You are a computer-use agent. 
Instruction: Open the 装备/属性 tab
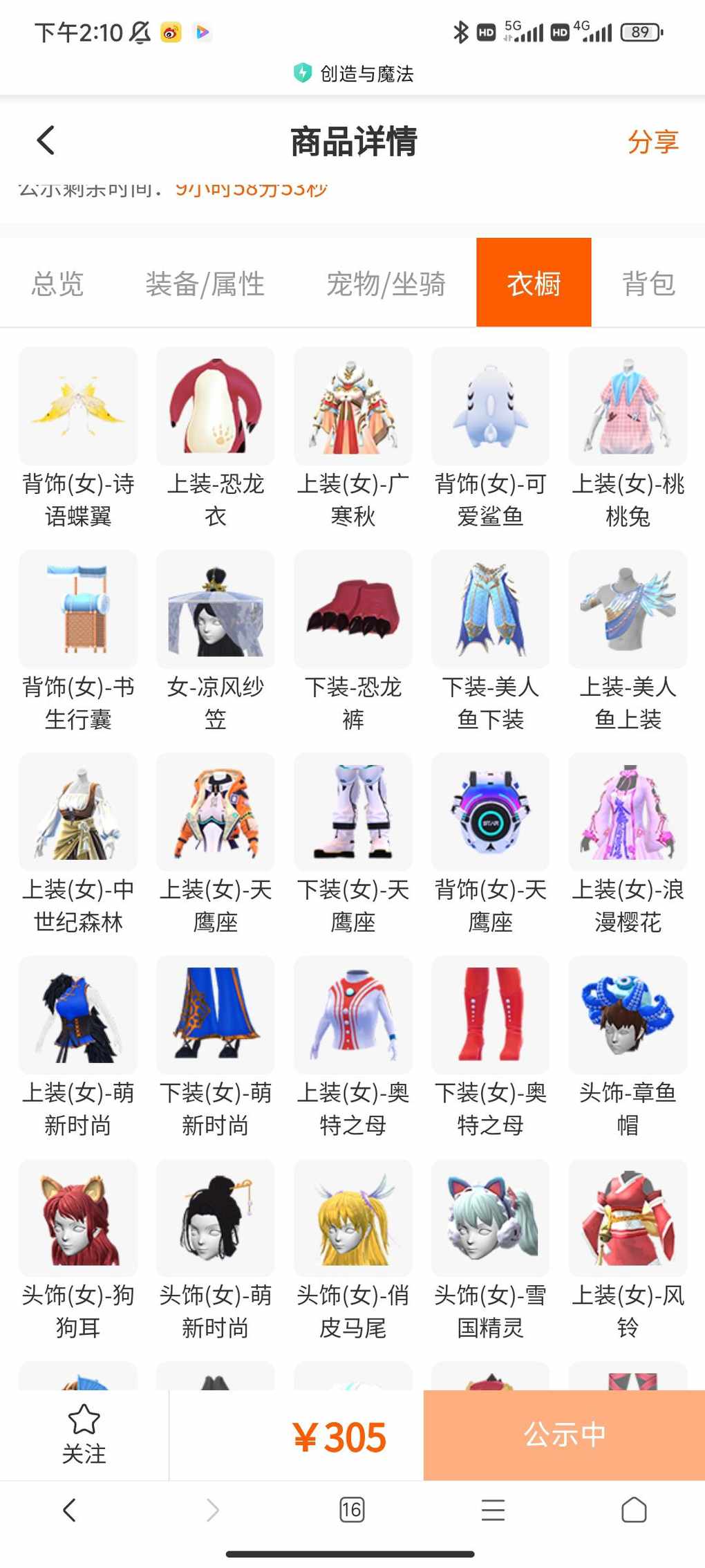tap(205, 284)
